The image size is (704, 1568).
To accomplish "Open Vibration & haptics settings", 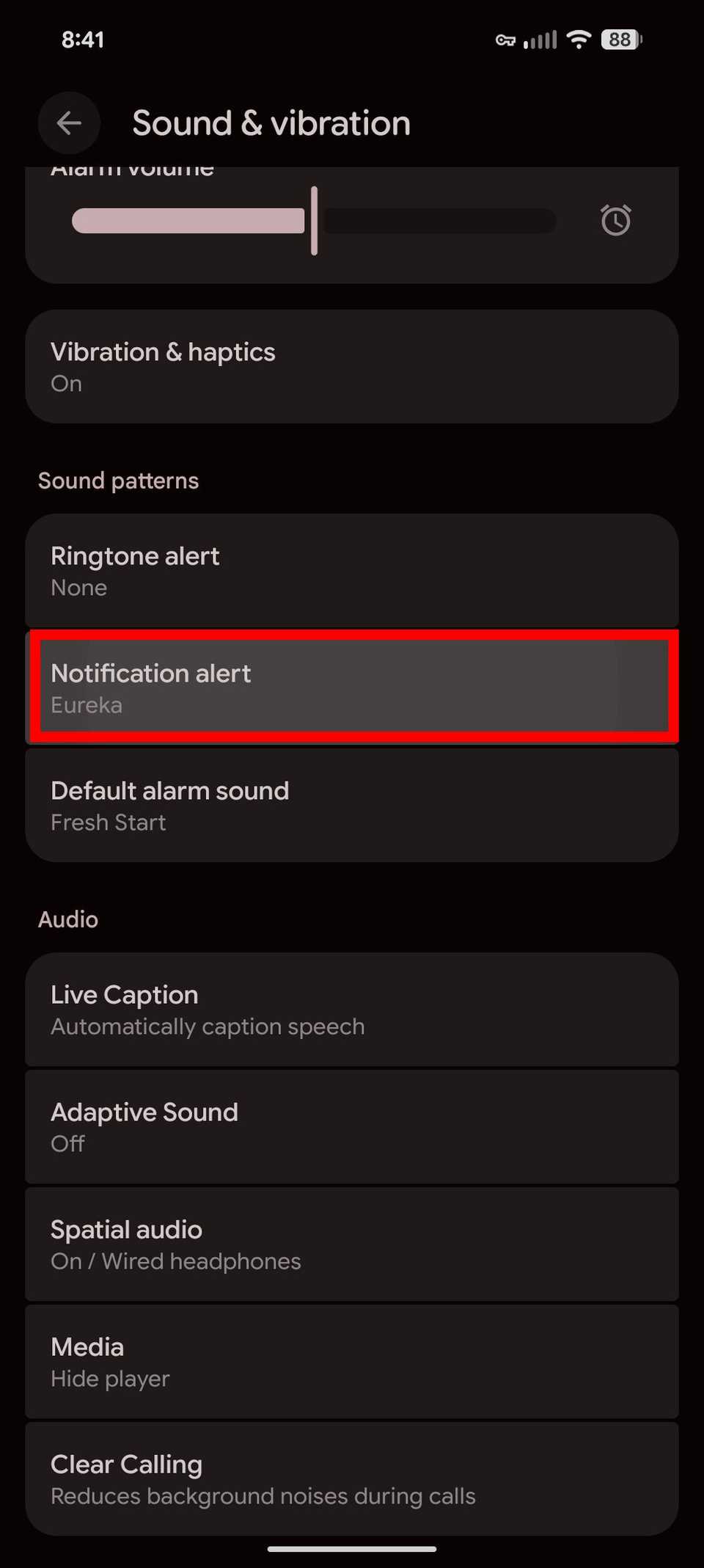I will click(352, 367).
